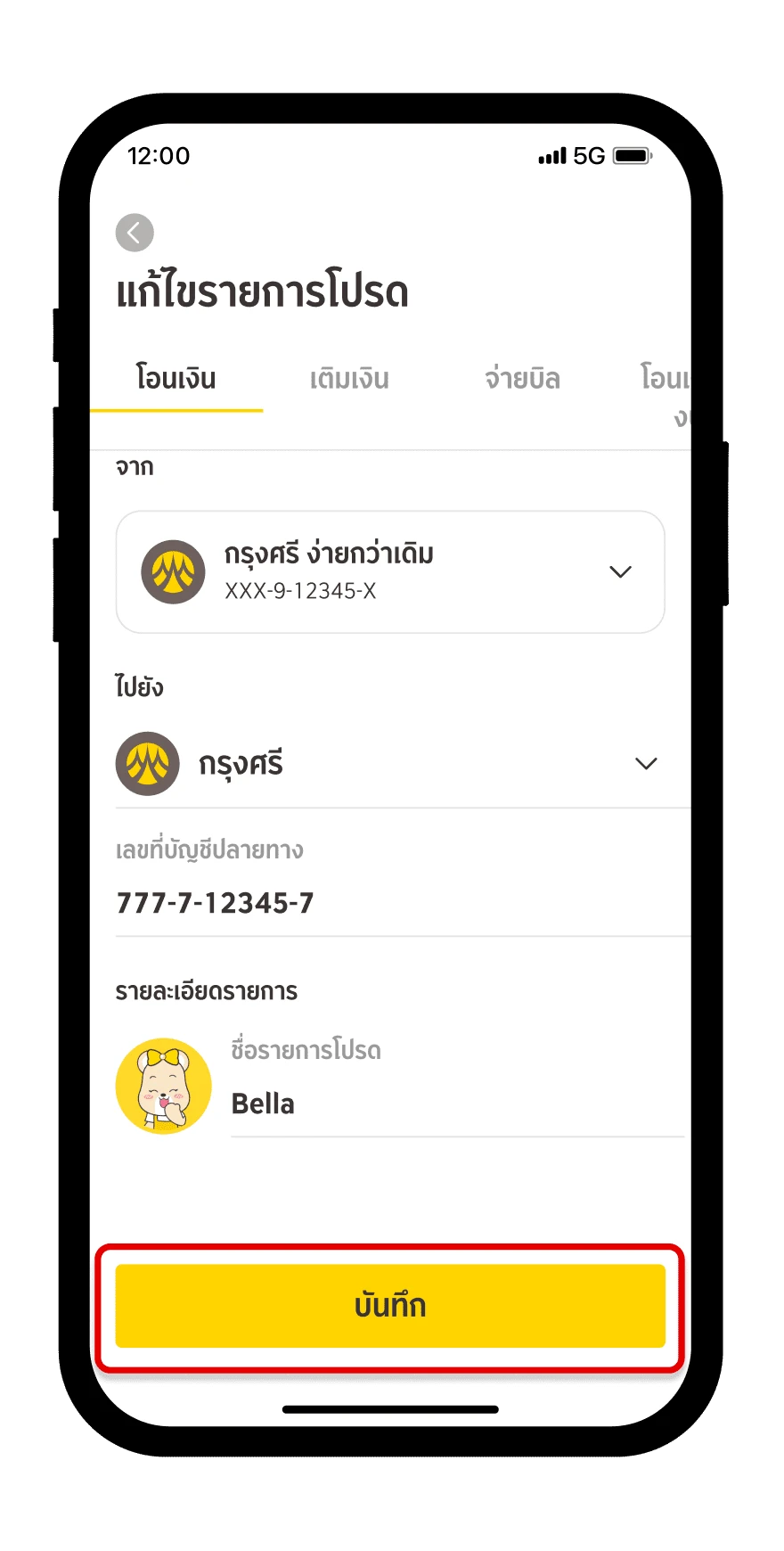Switch to the จ่ายบิล tab
The width and height of the screenshot is (784, 1551).
[x=522, y=379]
